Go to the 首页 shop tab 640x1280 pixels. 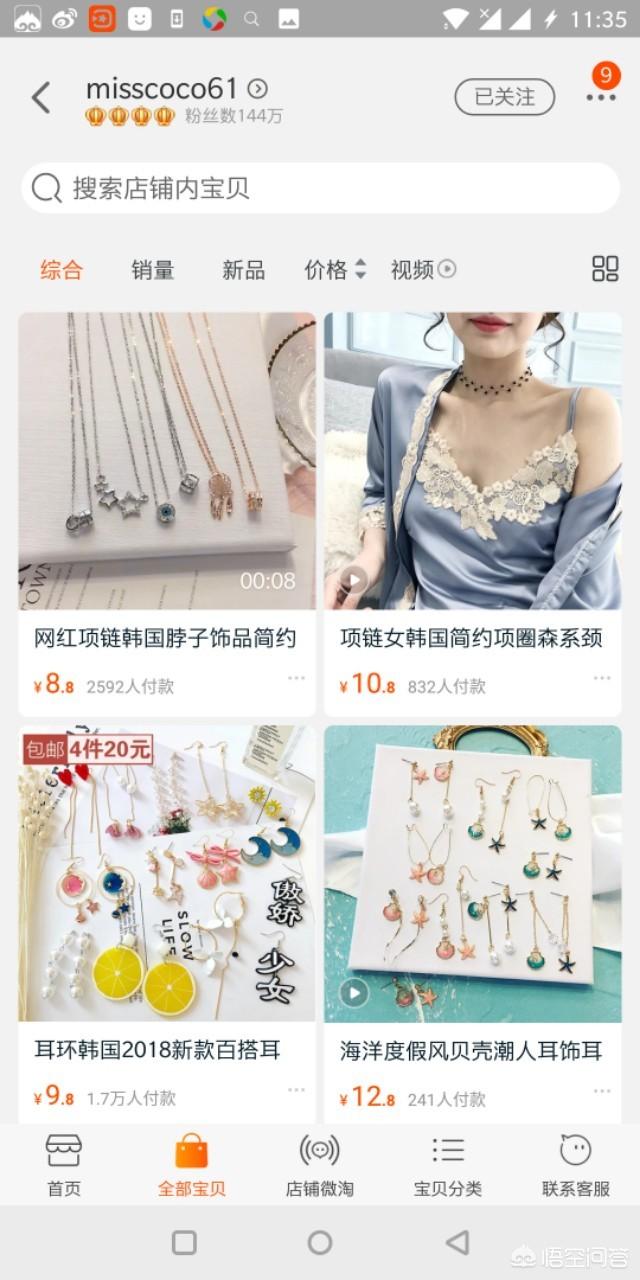pos(64,1165)
